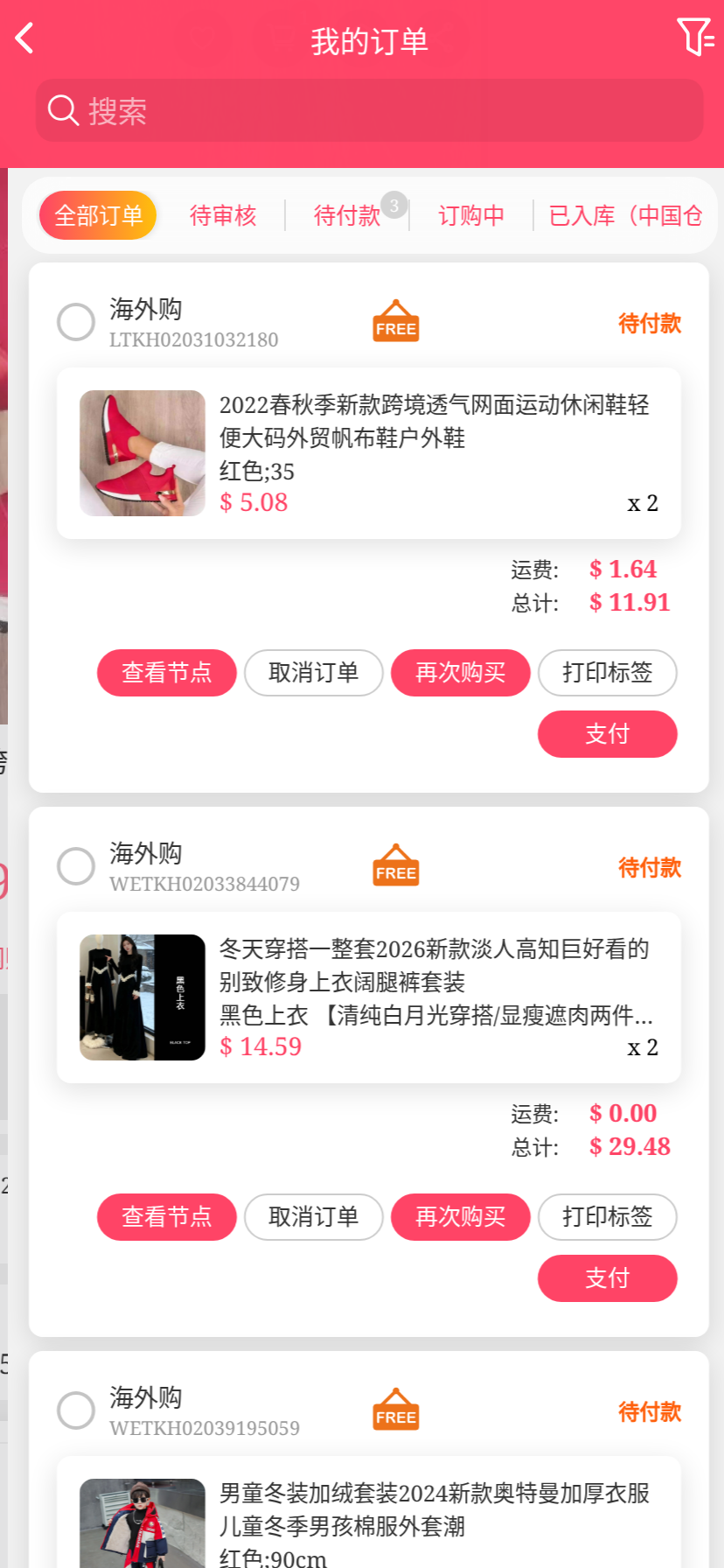The height and width of the screenshot is (1568, 724).
Task: Select order WETKH02033844079 radio button
Action: [x=76, y=866]
